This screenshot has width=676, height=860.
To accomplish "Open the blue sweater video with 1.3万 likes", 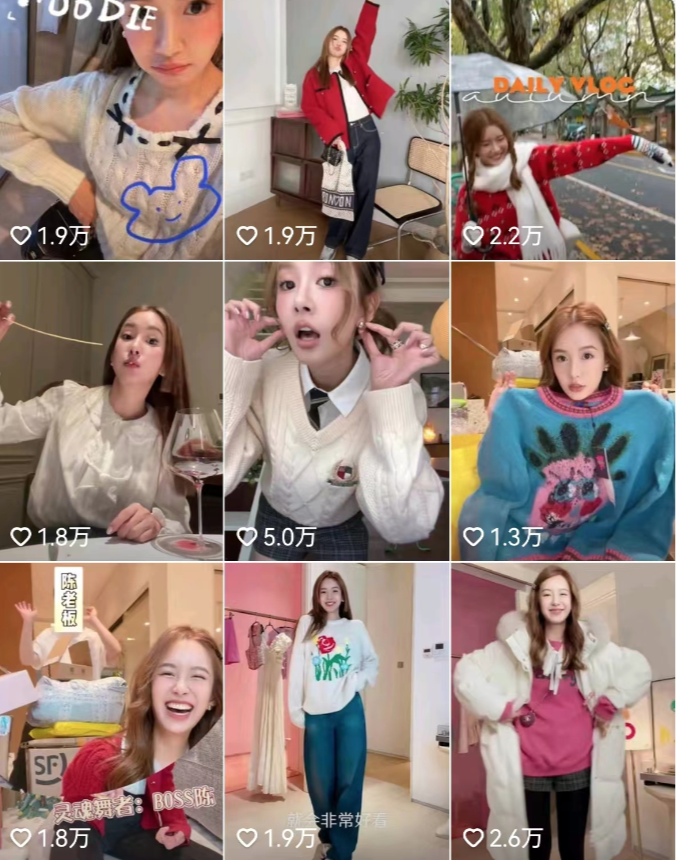I will click(563, 410).
